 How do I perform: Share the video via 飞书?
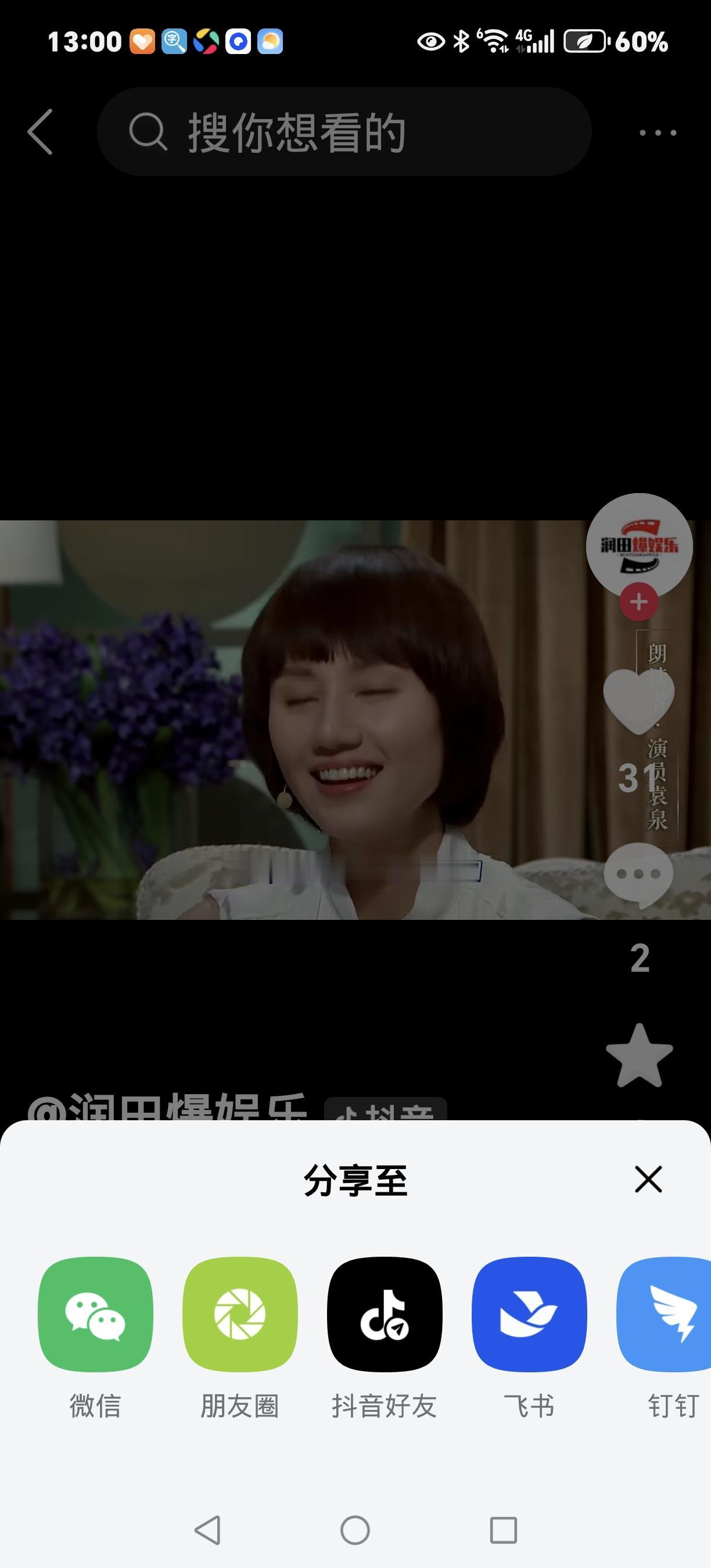(x=529, y=1315)
